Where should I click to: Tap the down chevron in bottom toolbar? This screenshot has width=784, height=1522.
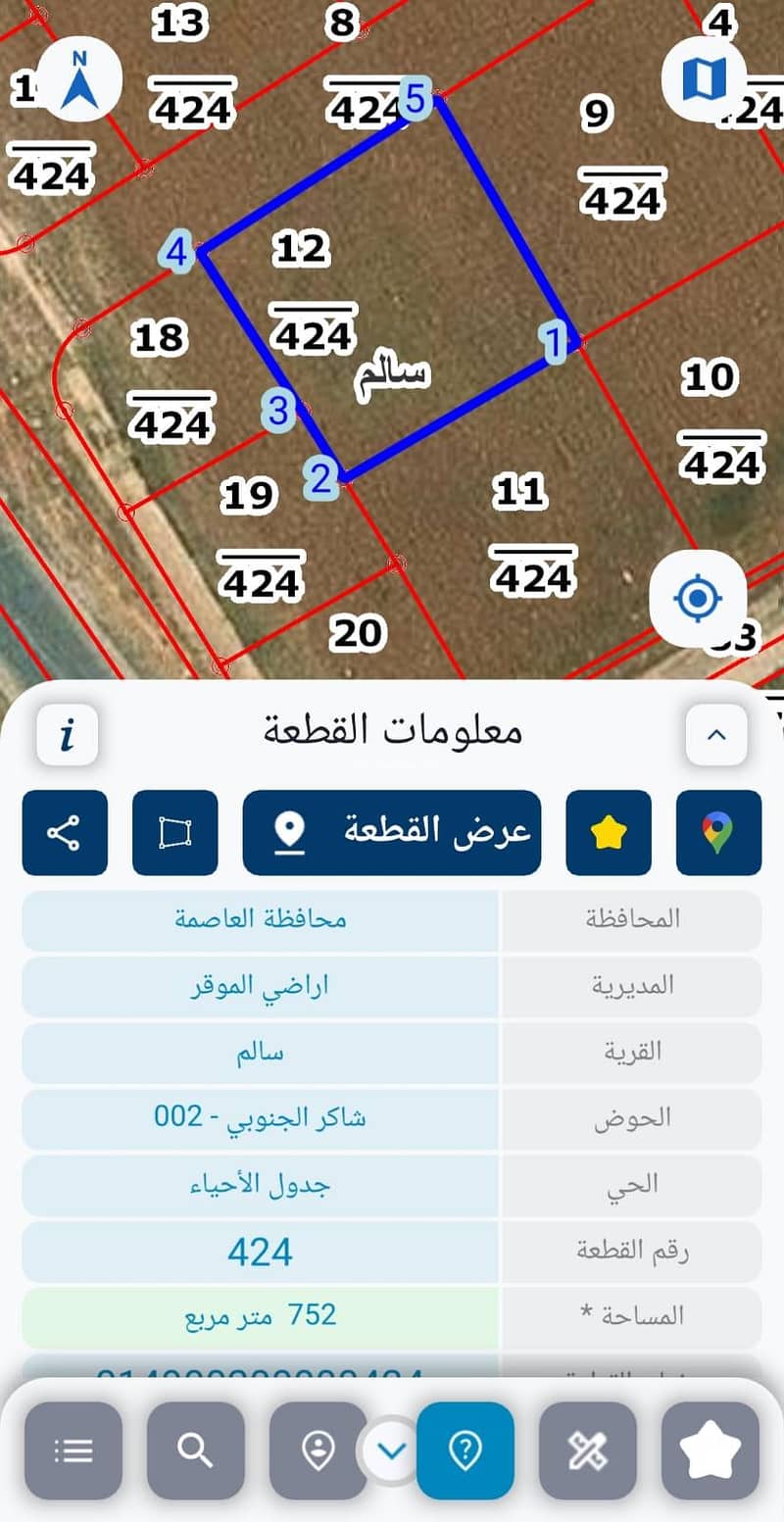point(392,1450)
